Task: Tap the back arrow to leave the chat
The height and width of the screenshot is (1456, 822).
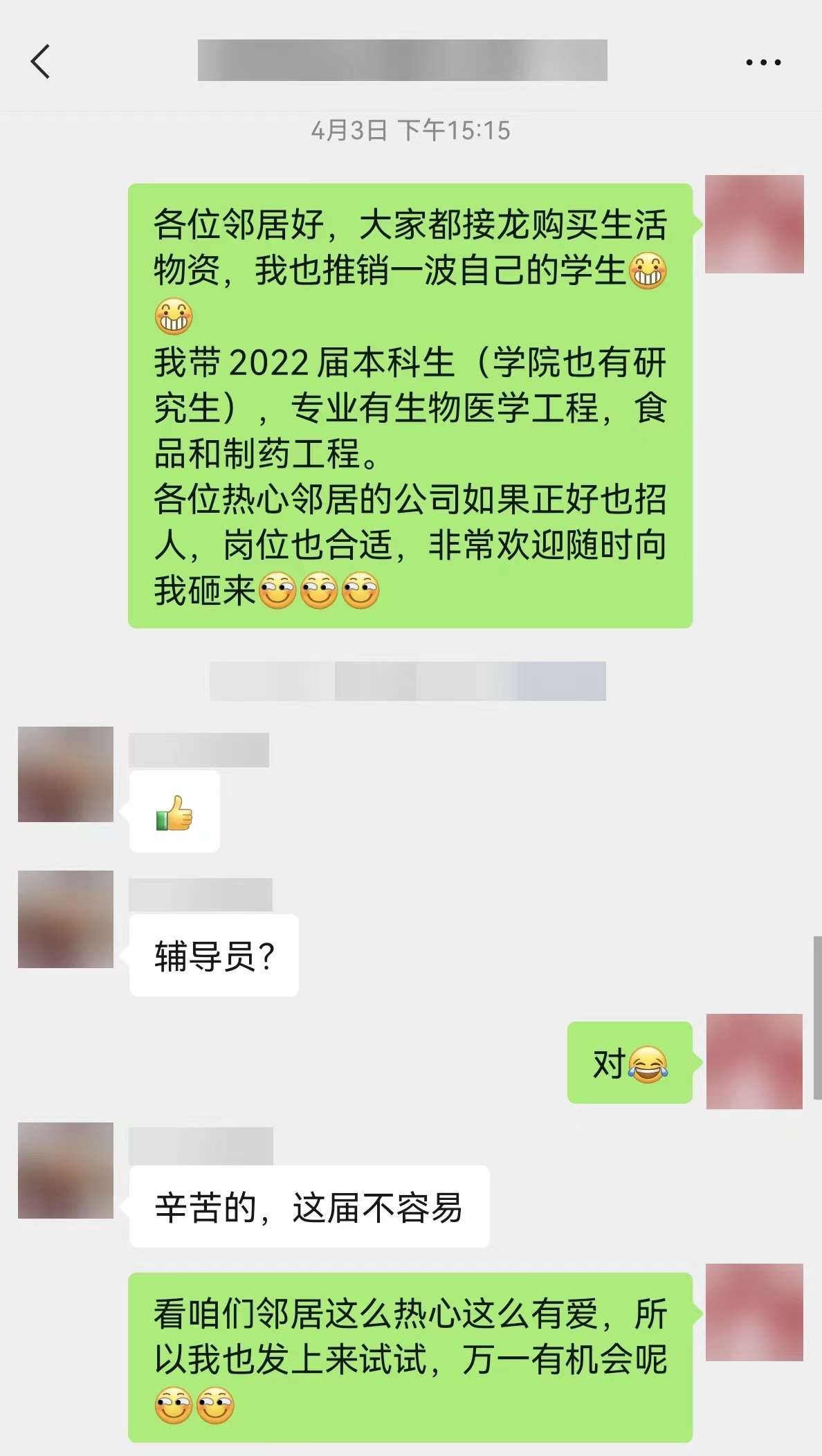Action: pos(38,62)
